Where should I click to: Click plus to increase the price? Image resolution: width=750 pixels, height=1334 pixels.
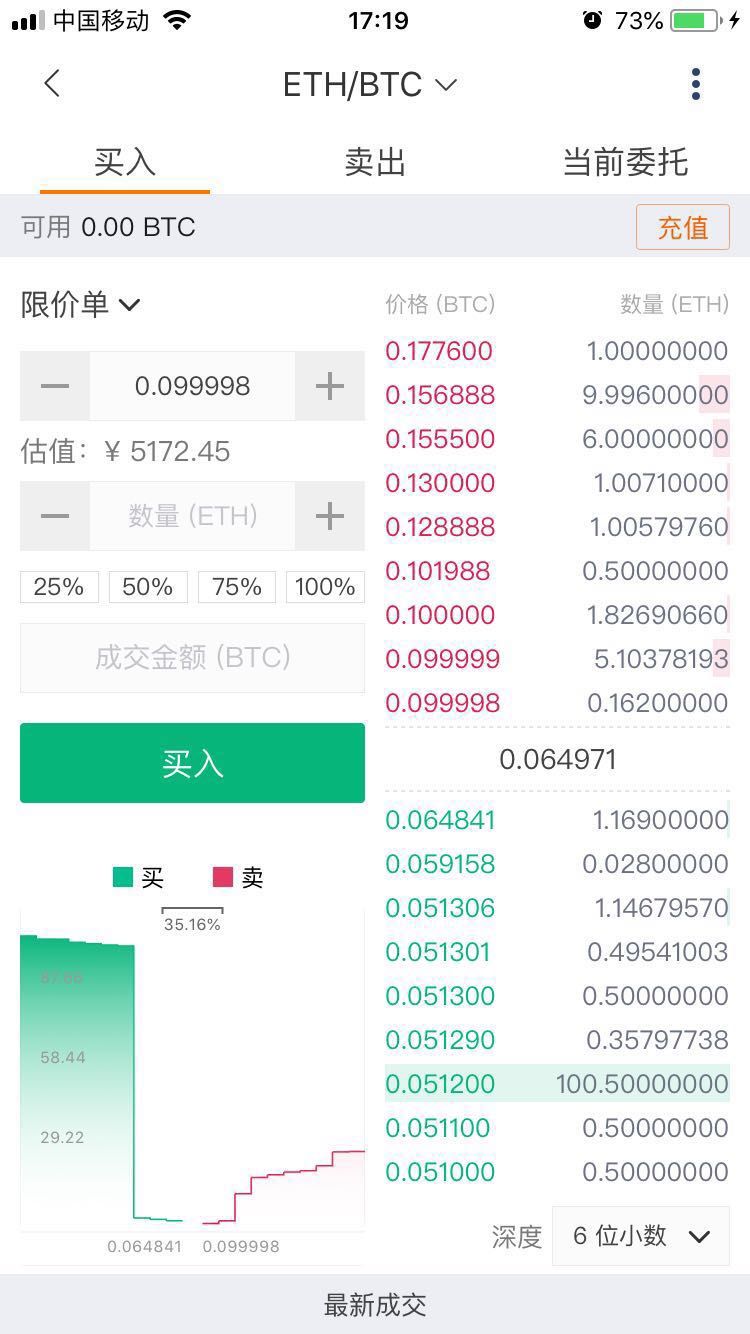[x=330, y=386]
